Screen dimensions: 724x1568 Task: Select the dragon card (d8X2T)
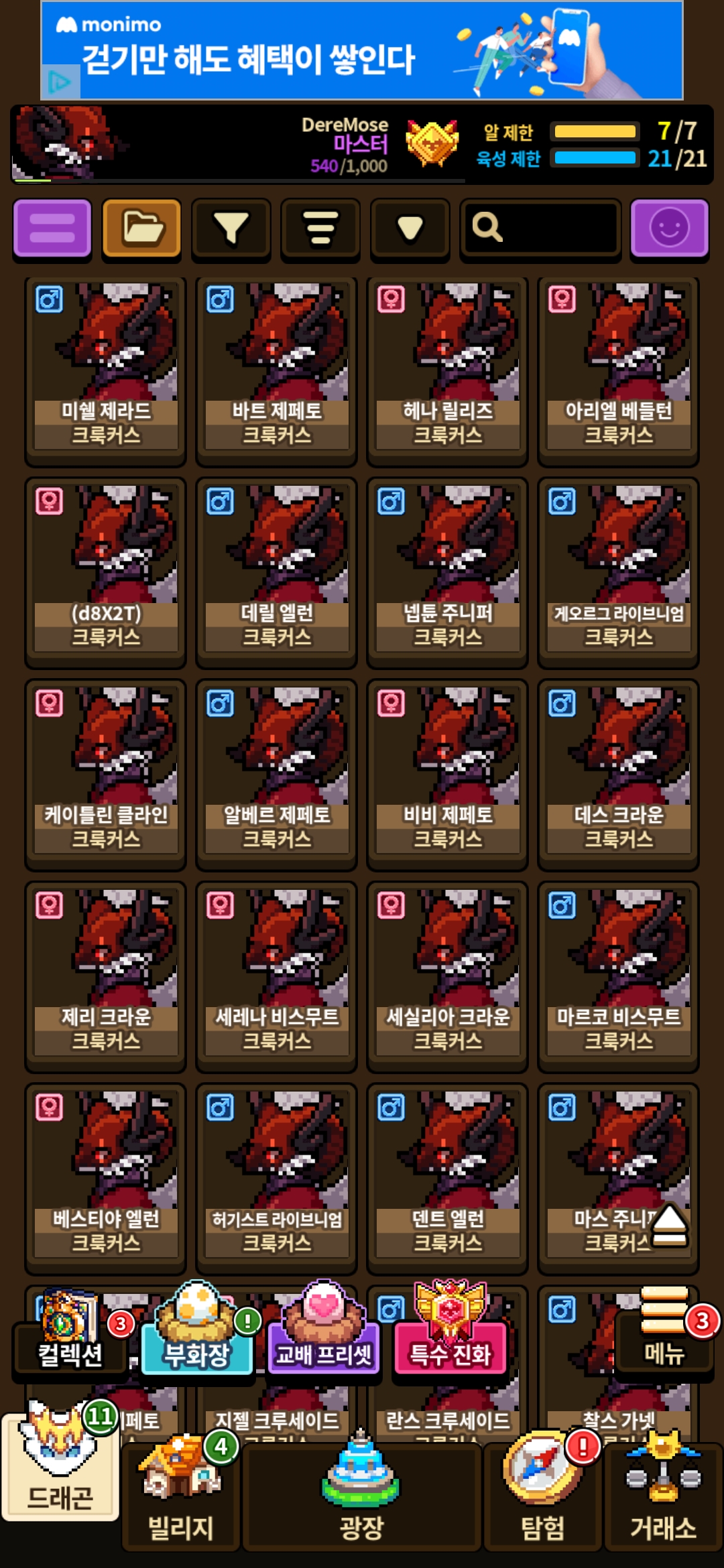click(105, 573)
